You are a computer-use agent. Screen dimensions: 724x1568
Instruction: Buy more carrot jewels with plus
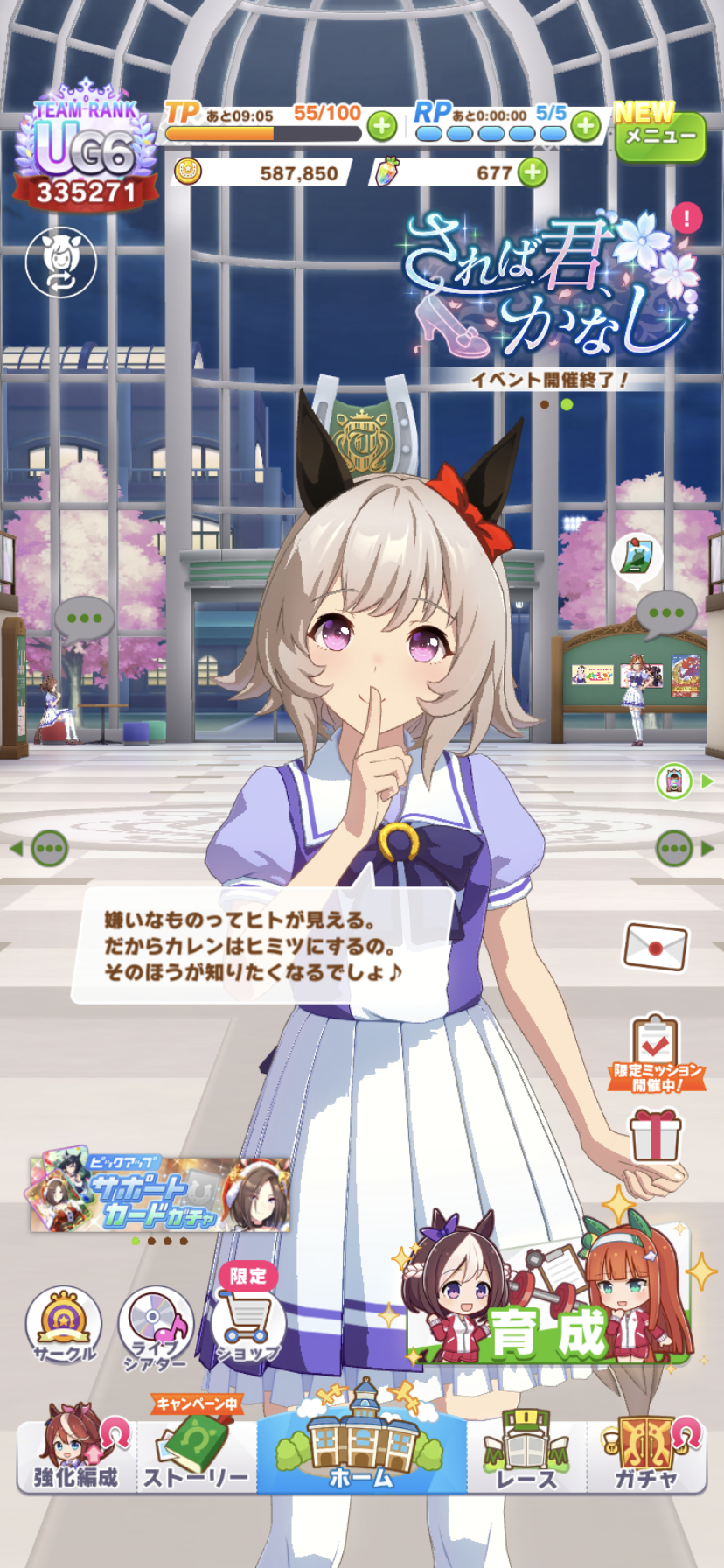point(532,172)
